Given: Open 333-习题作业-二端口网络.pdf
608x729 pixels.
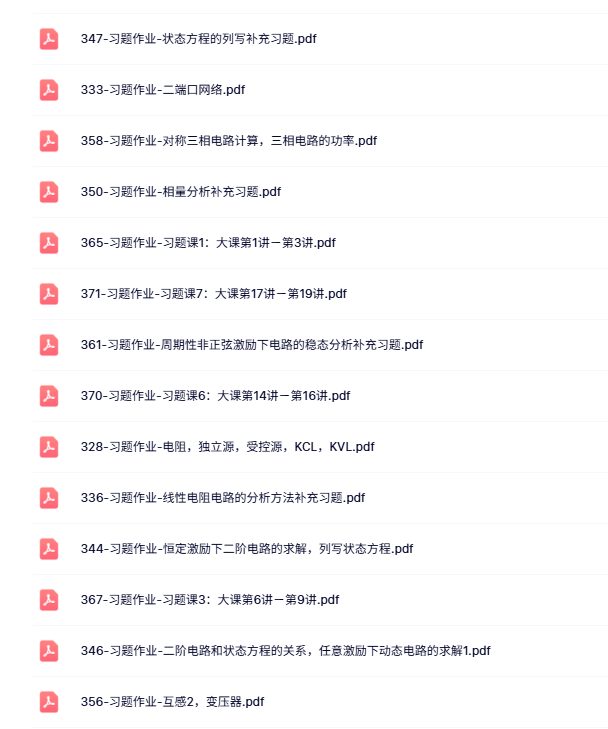Looking at the screenshot, I should pyautogui.click(x=163, y=90).
